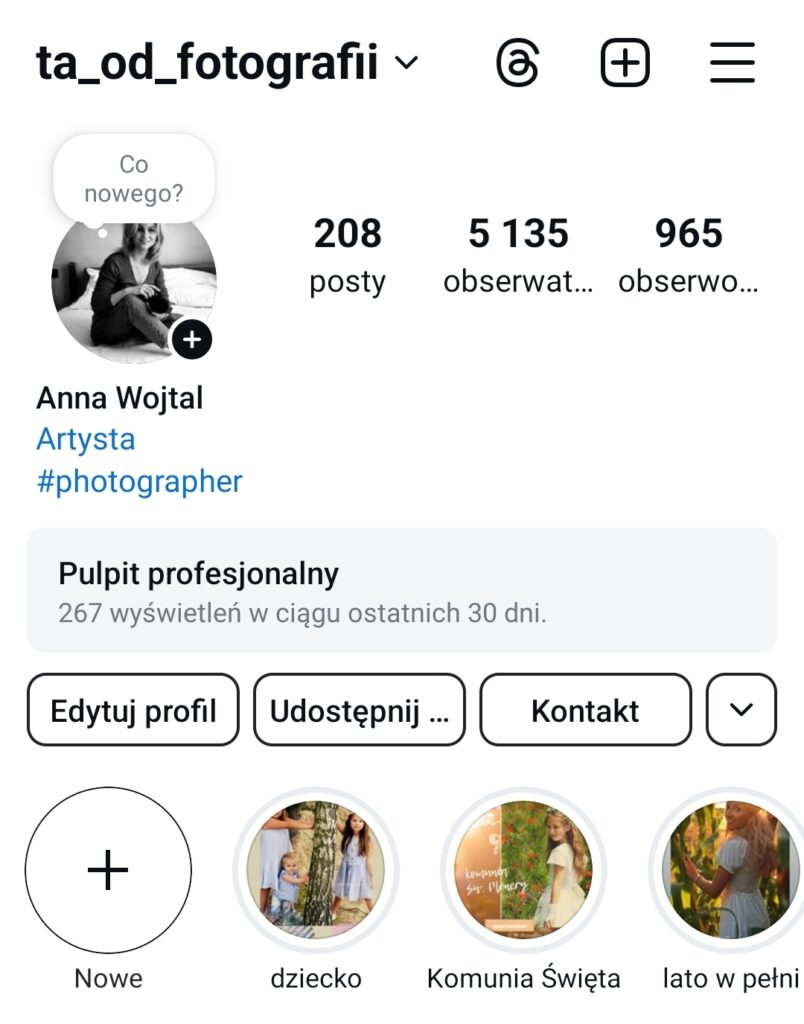The image size is (804, 1024).
Task: Open the hamburger menu
Action: 732,65
